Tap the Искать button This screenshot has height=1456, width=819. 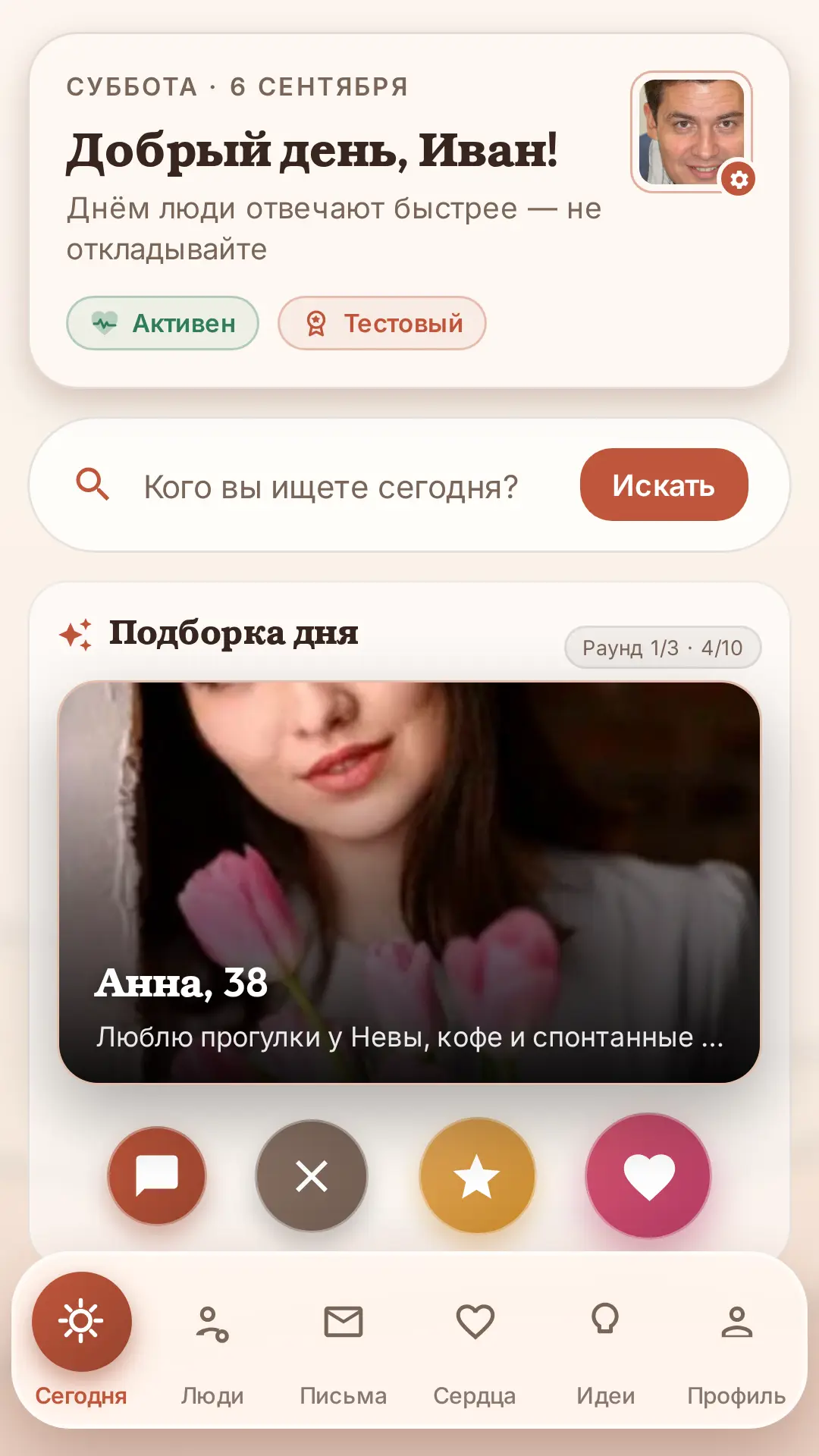coord(664,485)
